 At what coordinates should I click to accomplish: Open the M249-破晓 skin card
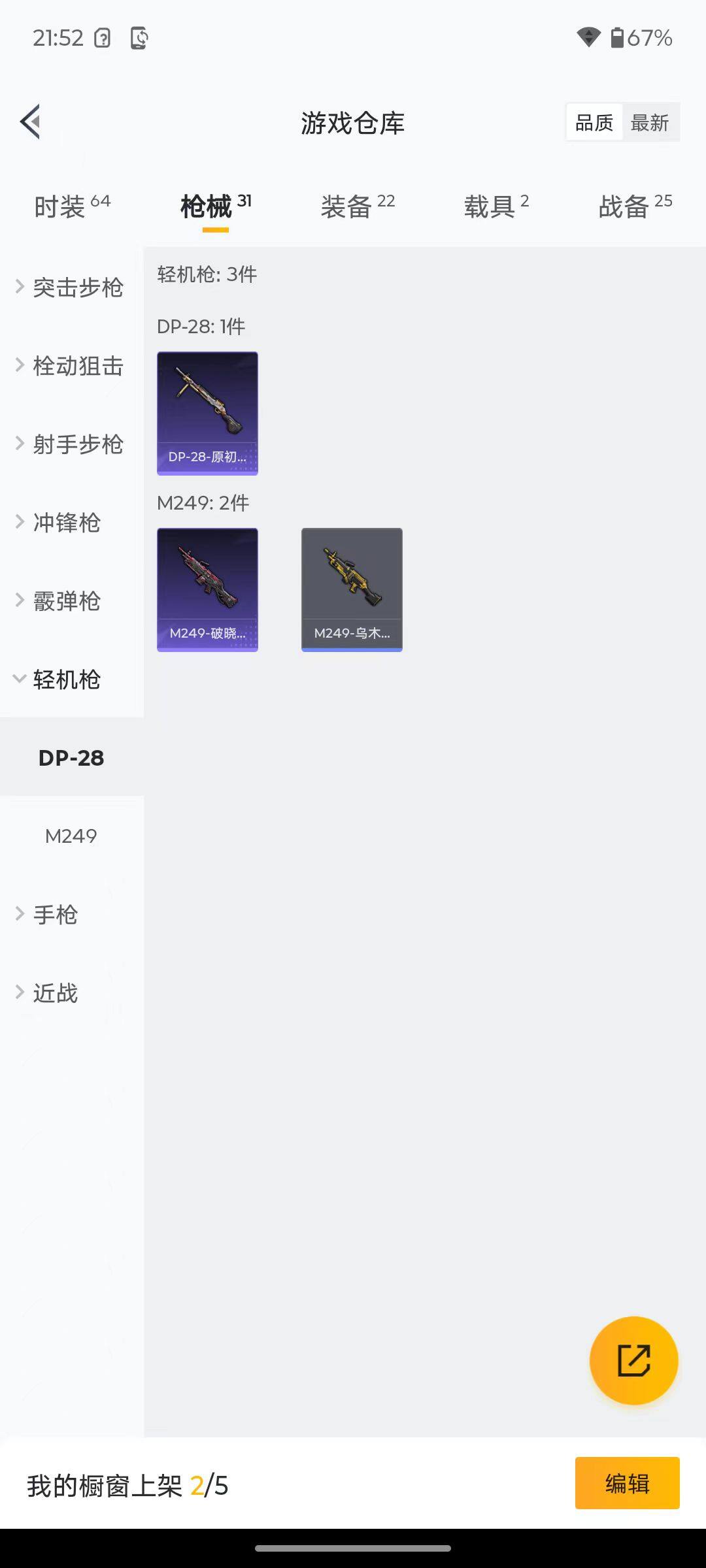point(207,589)
